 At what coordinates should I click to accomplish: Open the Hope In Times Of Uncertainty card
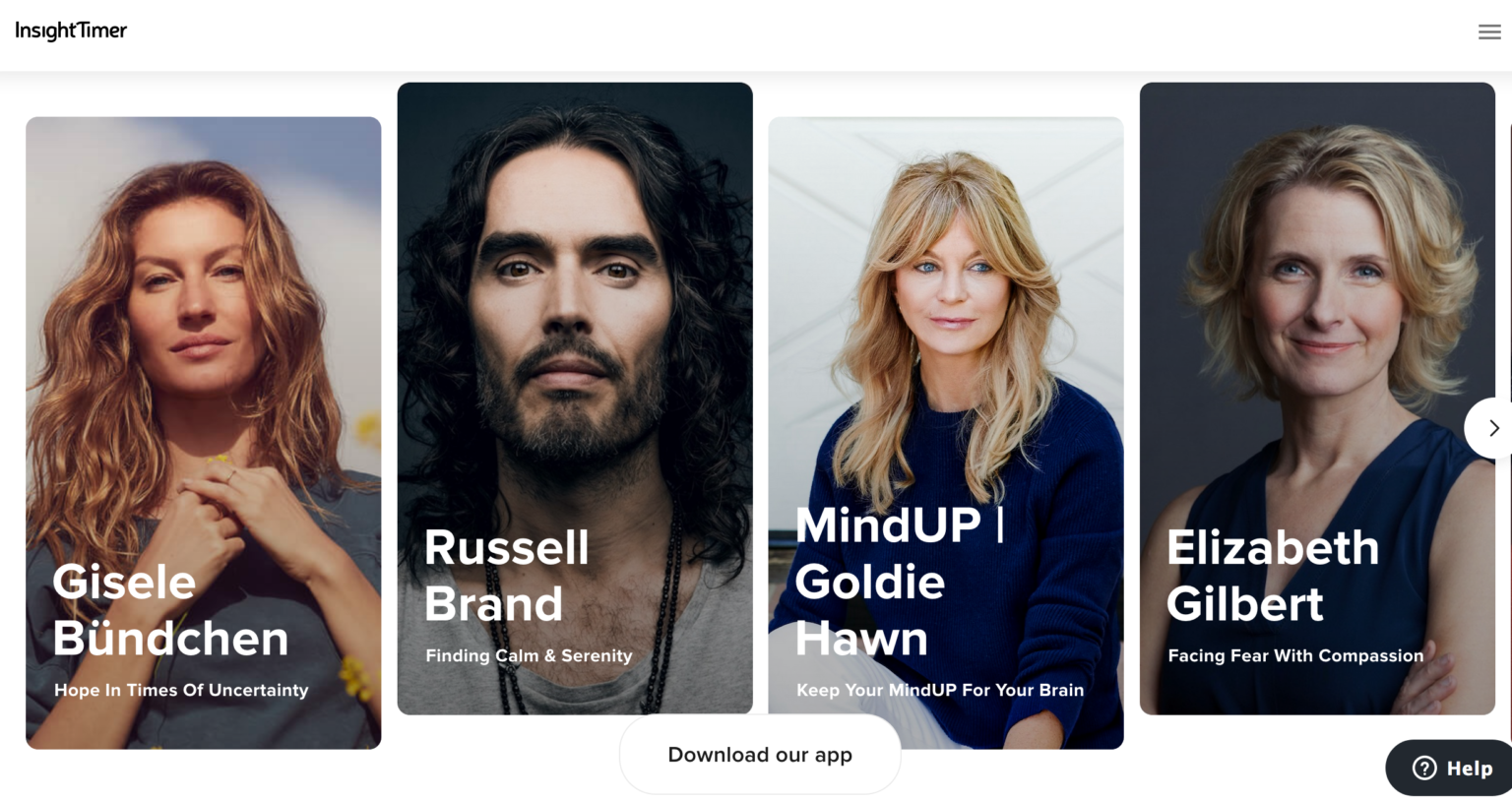[203, 433]
